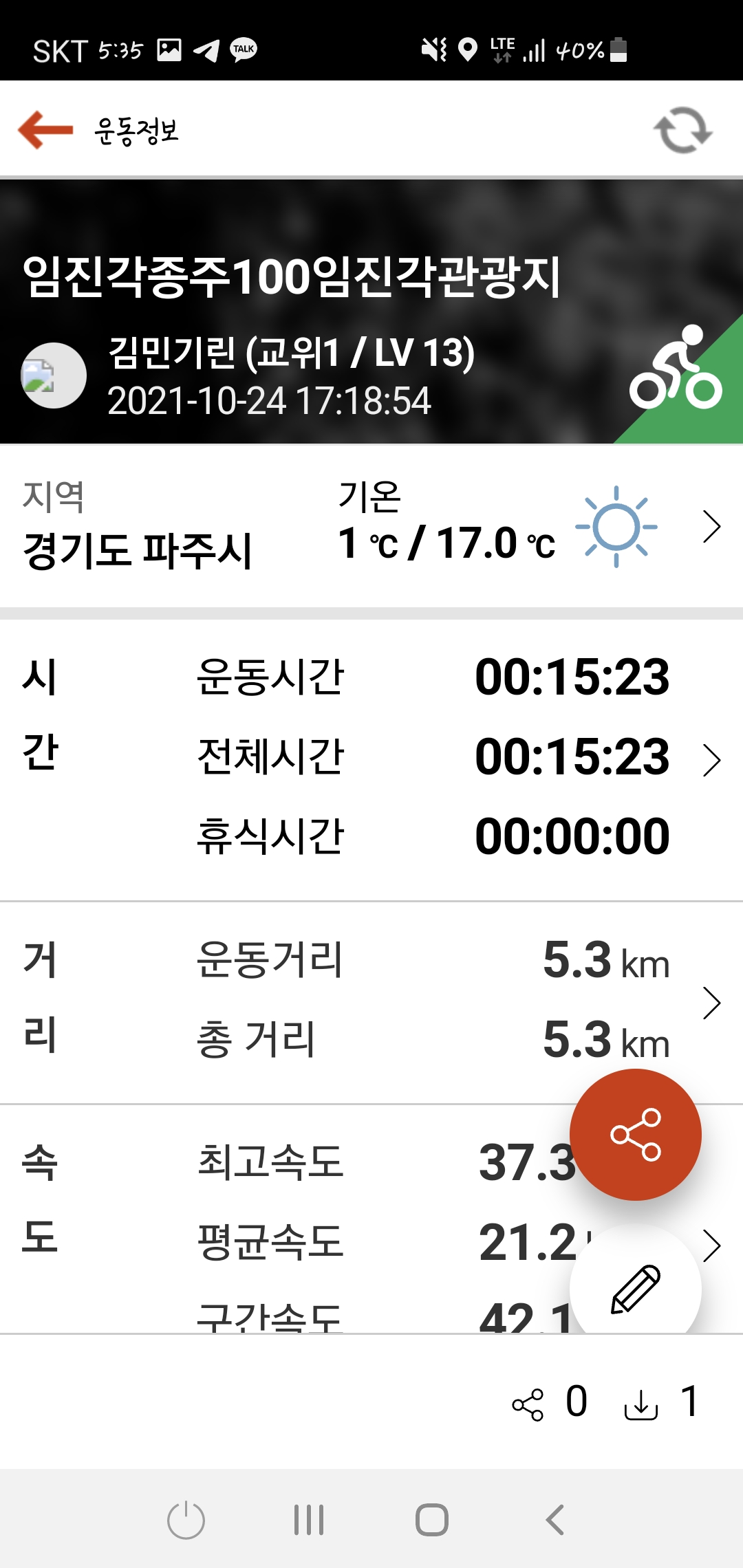Tap the share count icon at bottom

point(528,1404)
